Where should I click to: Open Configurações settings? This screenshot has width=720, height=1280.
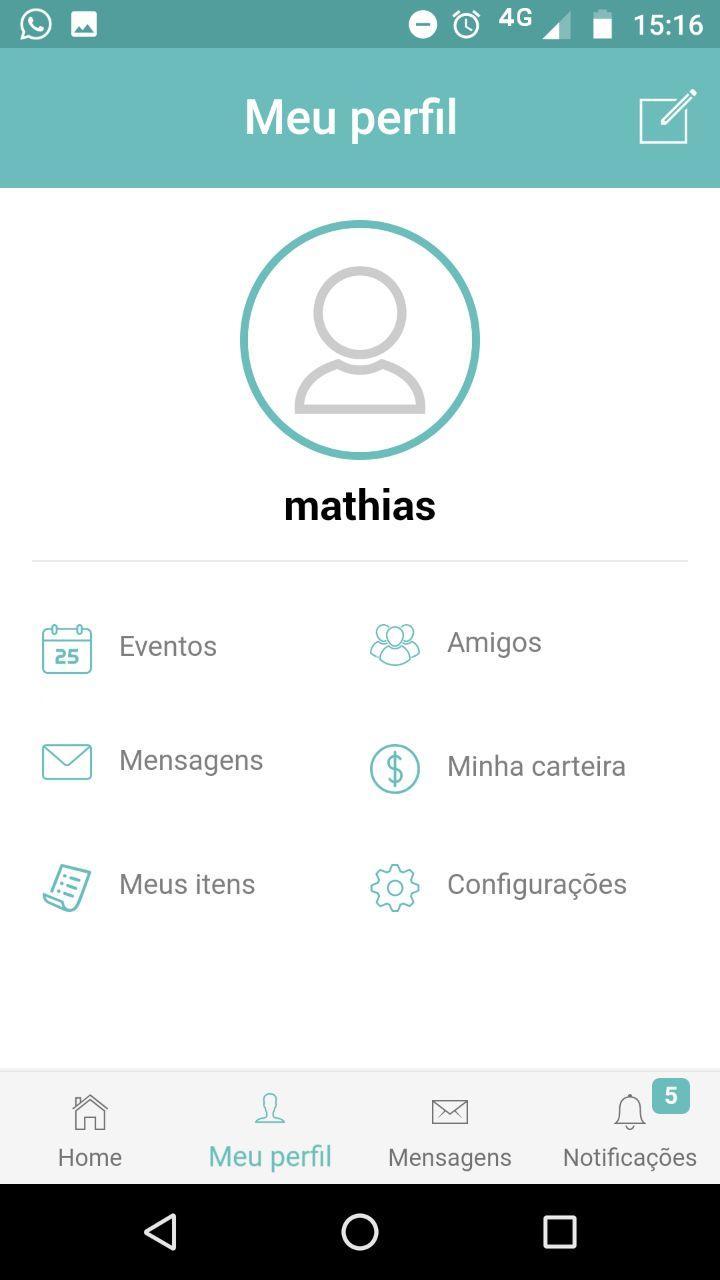pos(498,886)
